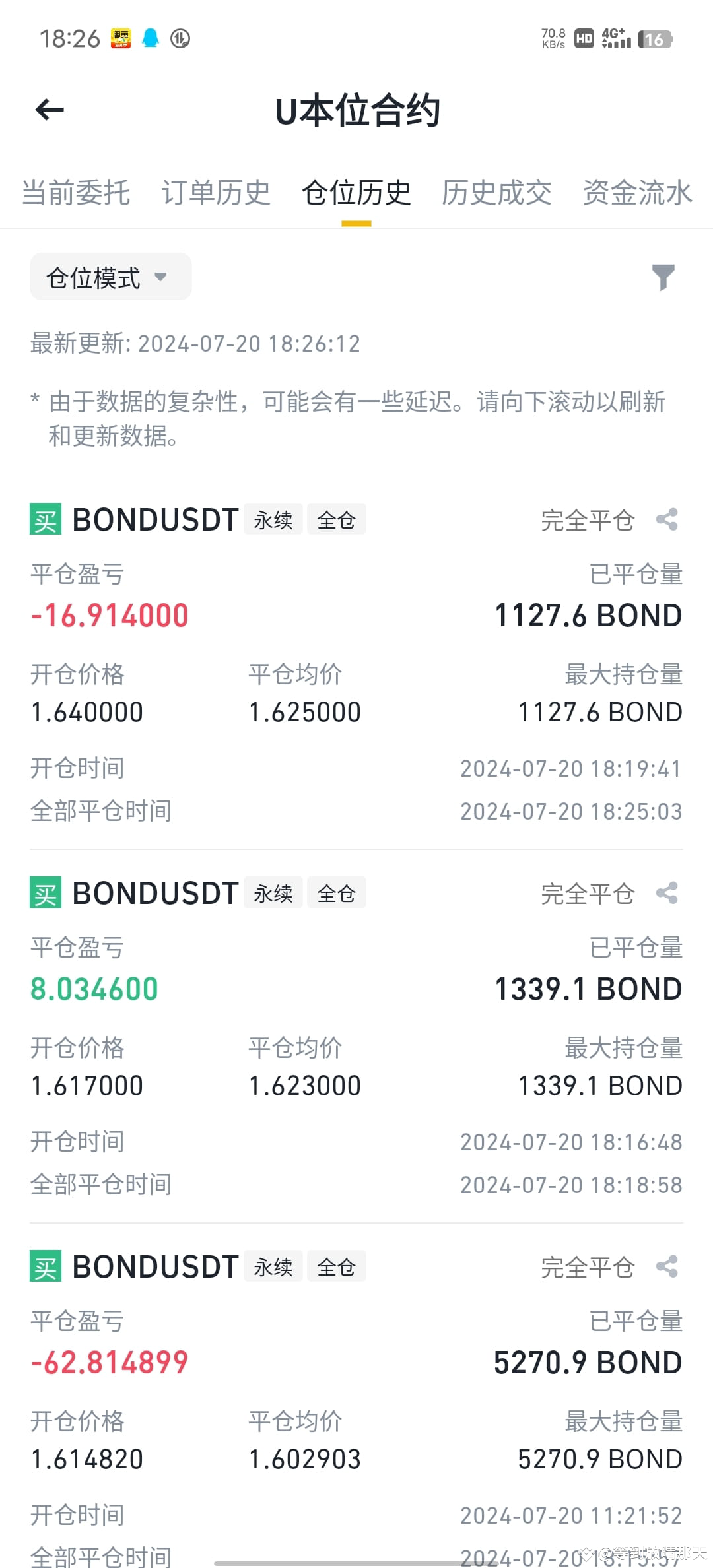
Task: Switch to the 订单历史 tab
Action: 216,193
